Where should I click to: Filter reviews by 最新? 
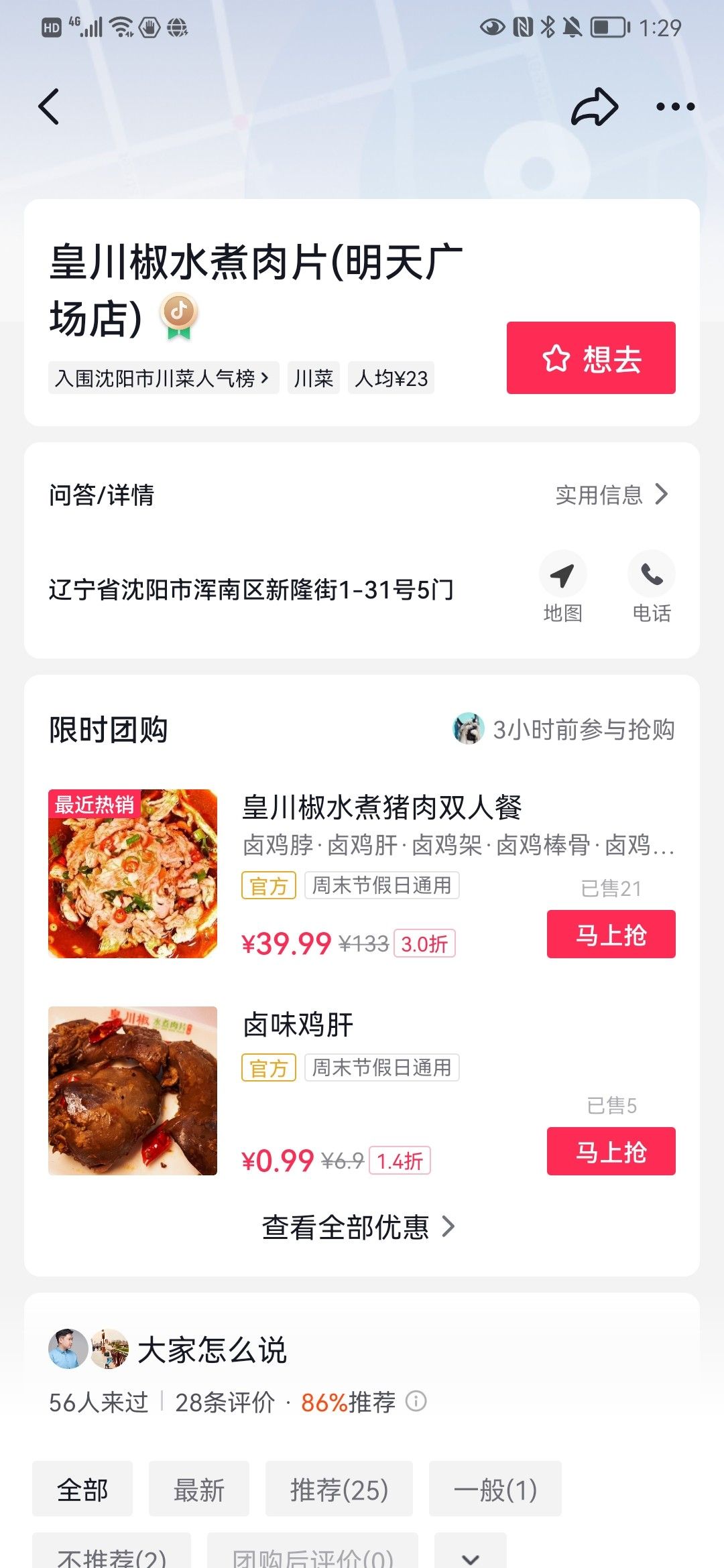199,1489
